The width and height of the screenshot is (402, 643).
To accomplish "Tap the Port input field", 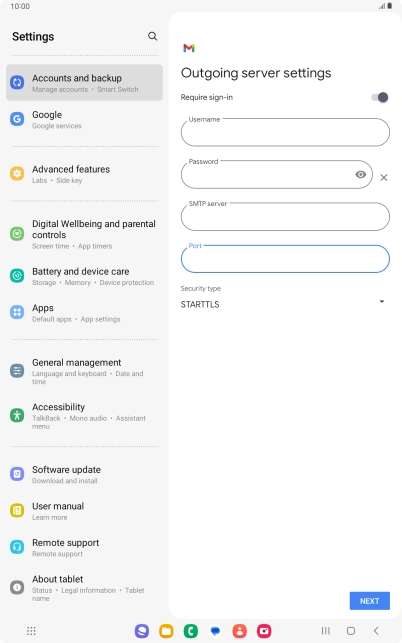I will (285, 259).
